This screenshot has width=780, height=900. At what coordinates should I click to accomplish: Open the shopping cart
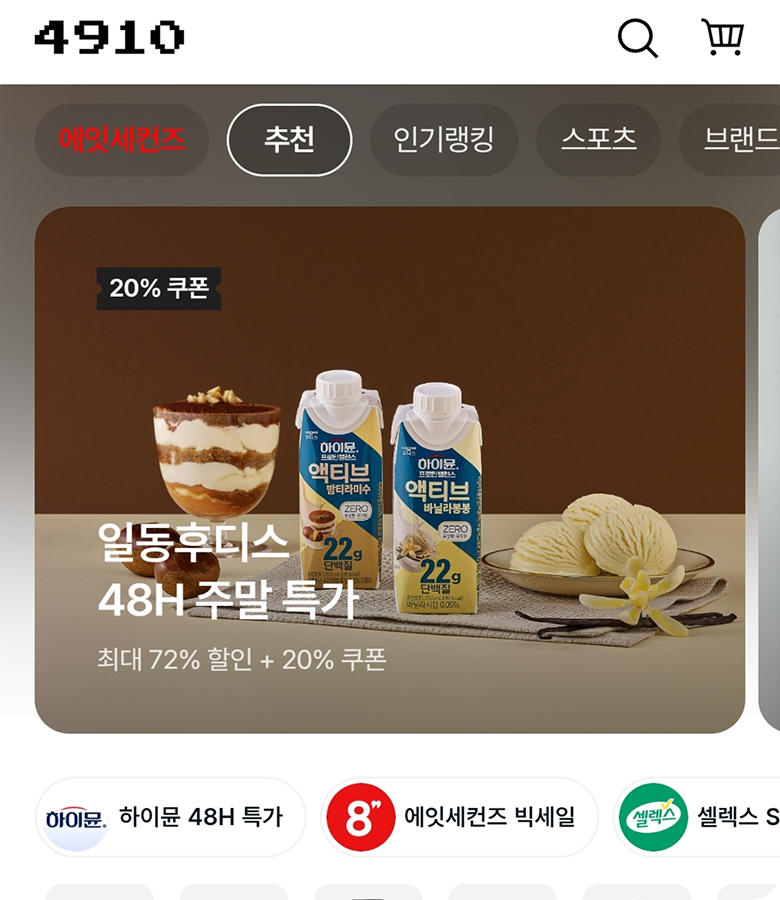722,38
